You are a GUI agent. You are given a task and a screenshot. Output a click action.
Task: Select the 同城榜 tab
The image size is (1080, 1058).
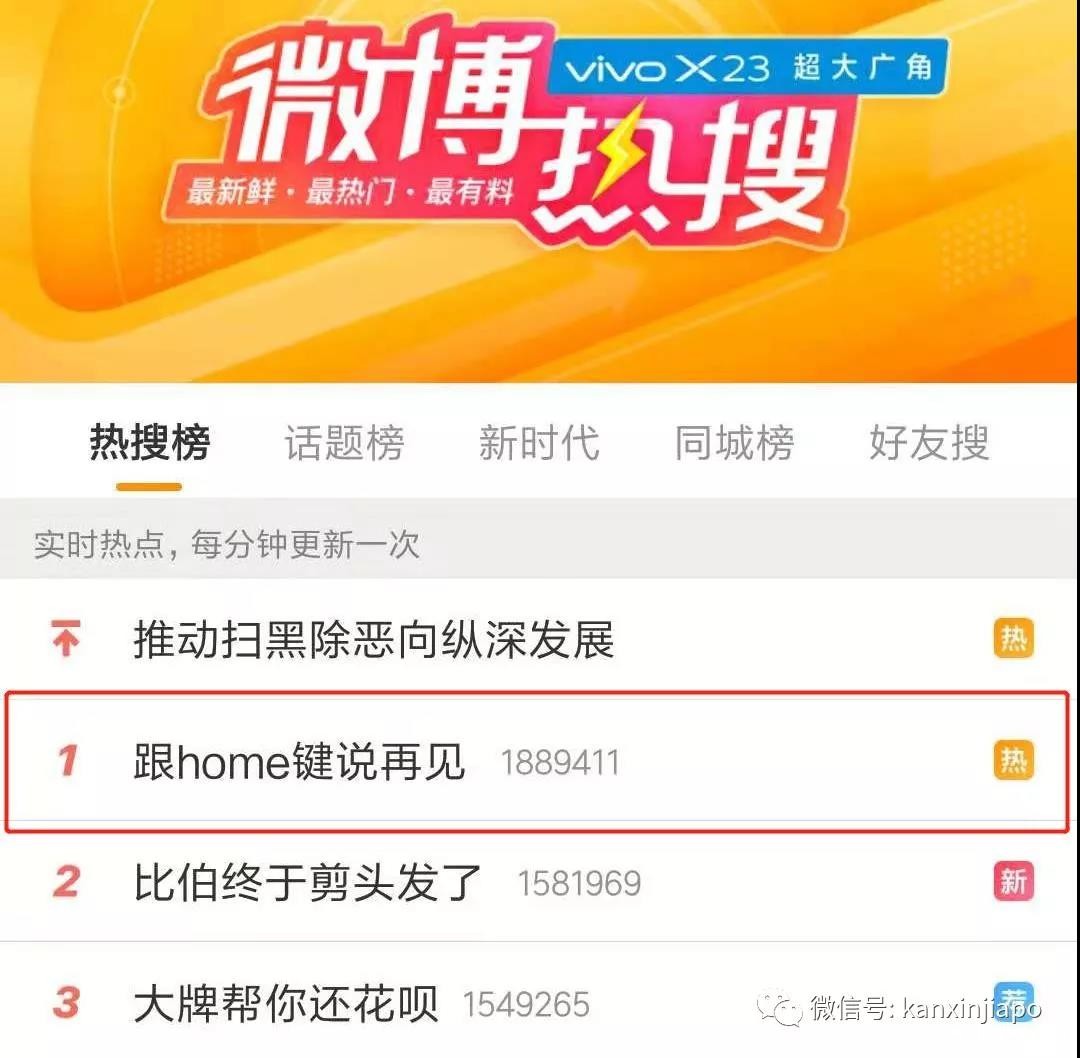point(733,443)
